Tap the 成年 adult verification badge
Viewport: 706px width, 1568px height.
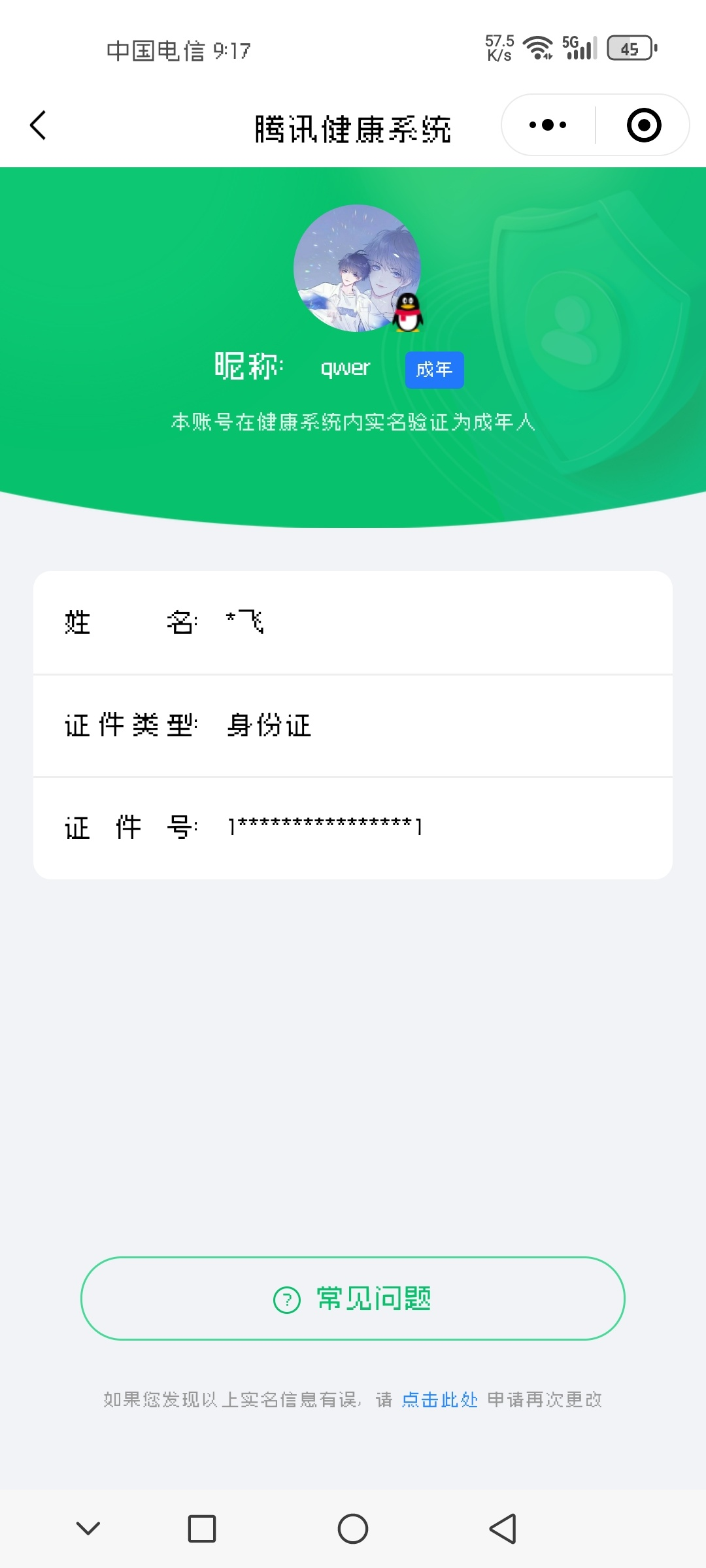(x=434, y=369)
